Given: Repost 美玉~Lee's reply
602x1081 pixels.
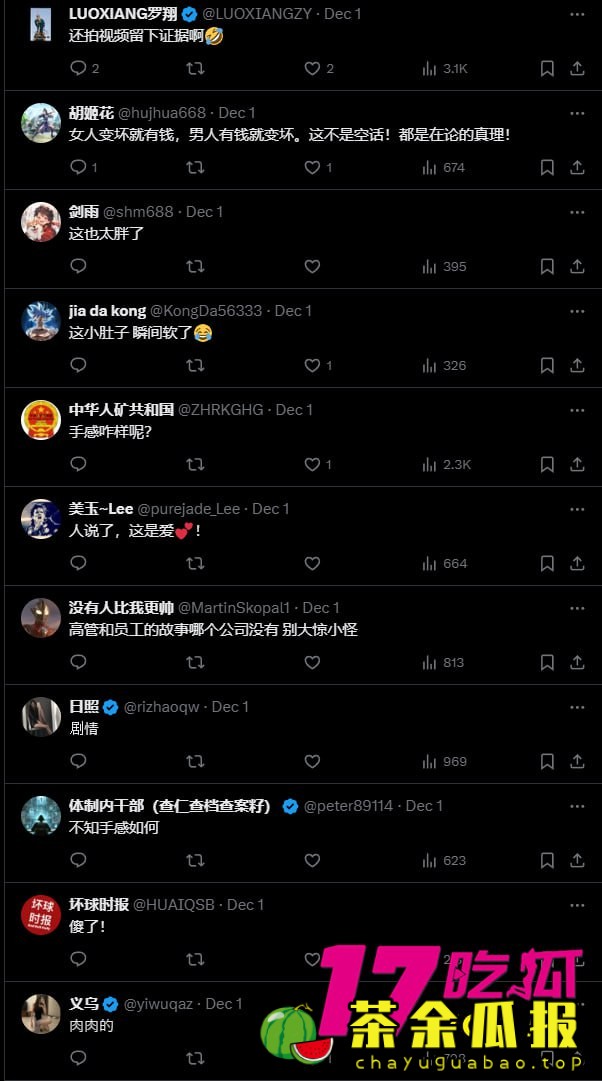Looking at the screenshot, I should coord(196,564).
